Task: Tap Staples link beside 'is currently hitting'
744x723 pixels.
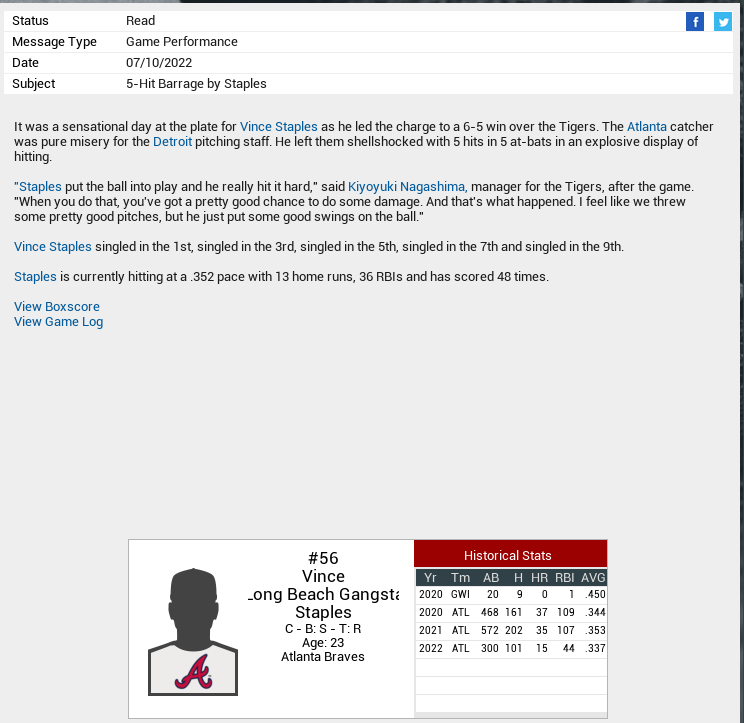Action: [35, 277]
